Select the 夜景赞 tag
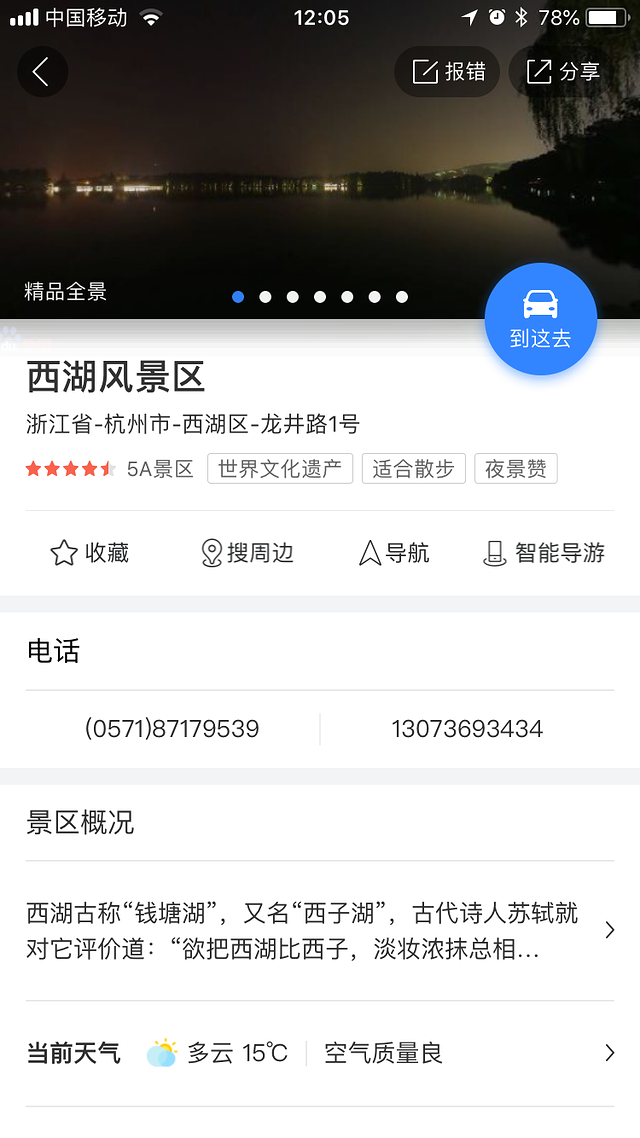 (515, 468)
